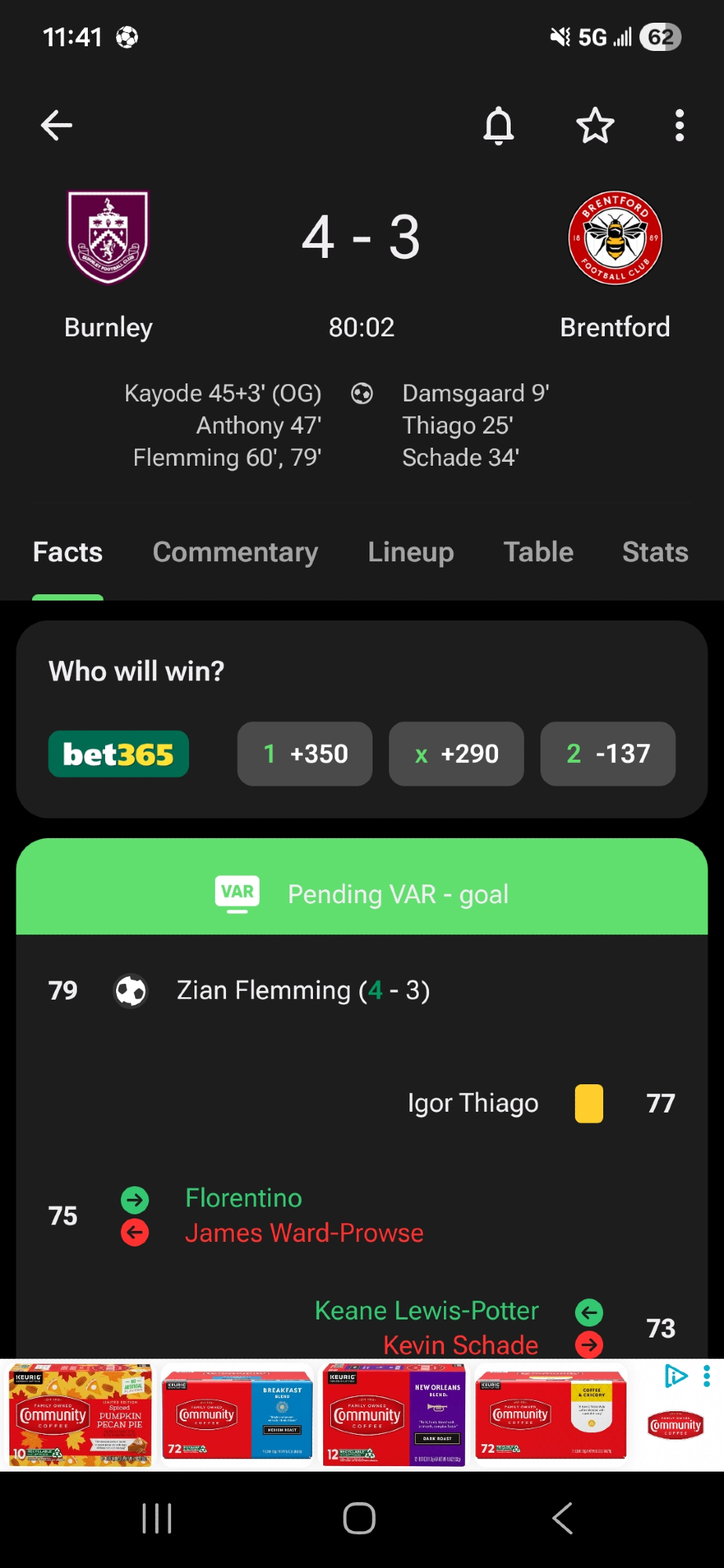Open Burnley team page

click(108, 238)
